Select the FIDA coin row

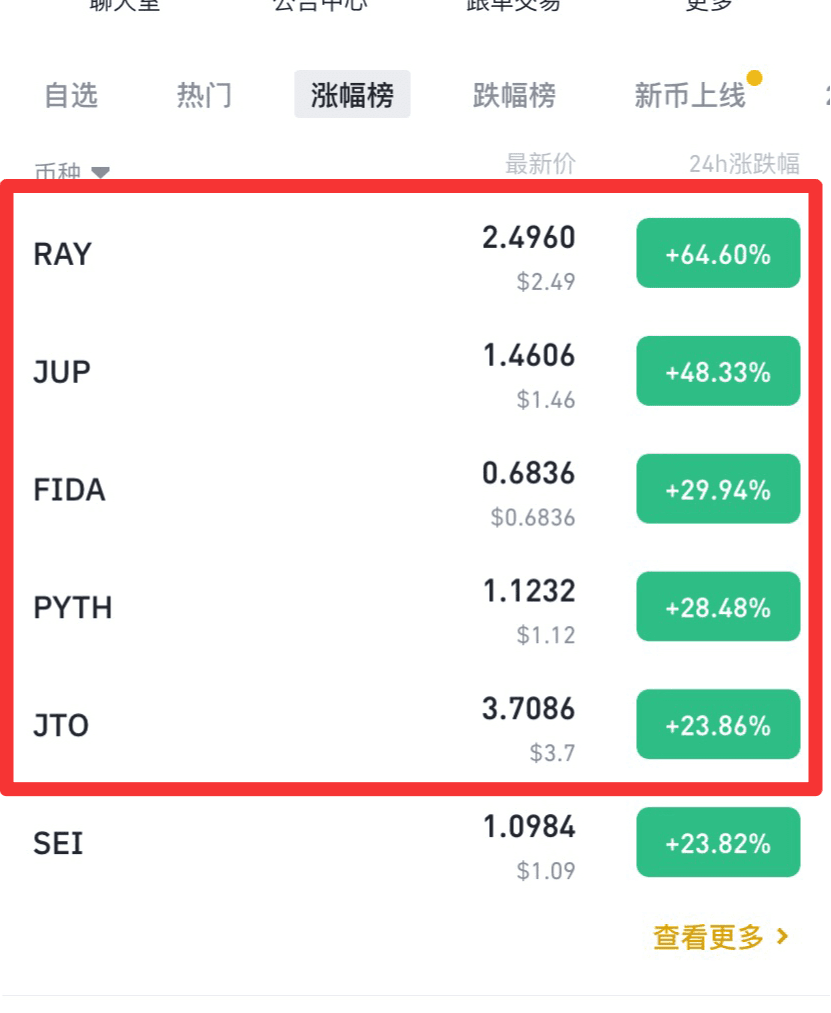(x=69, y=489)
